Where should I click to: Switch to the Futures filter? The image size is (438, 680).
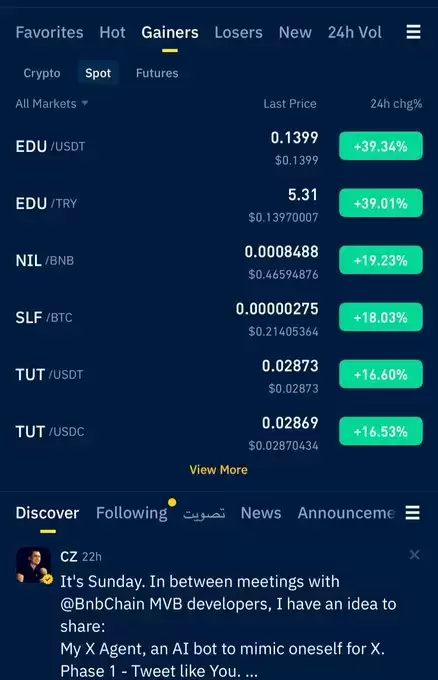point(157,73)
